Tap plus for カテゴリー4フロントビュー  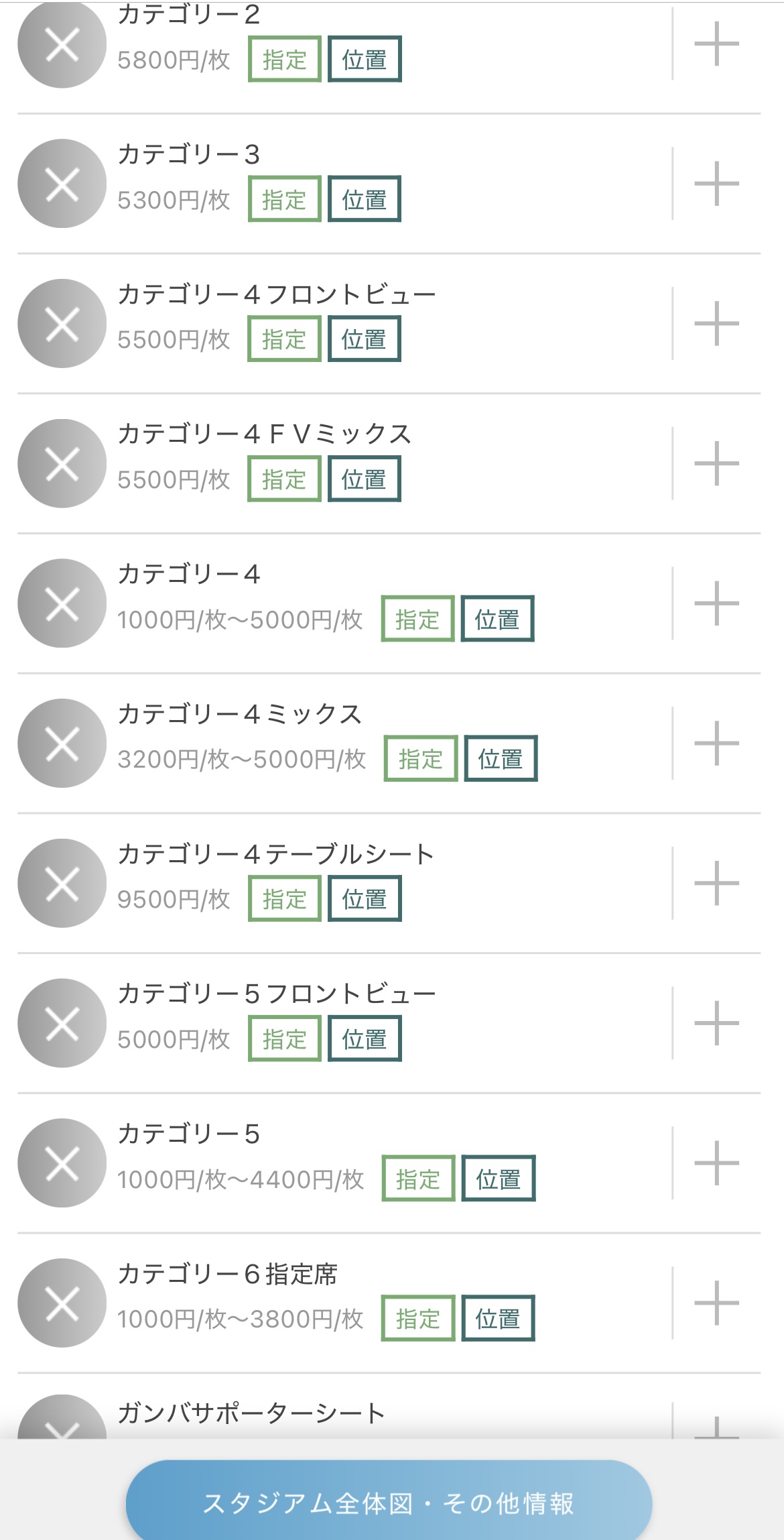[716, 324]
